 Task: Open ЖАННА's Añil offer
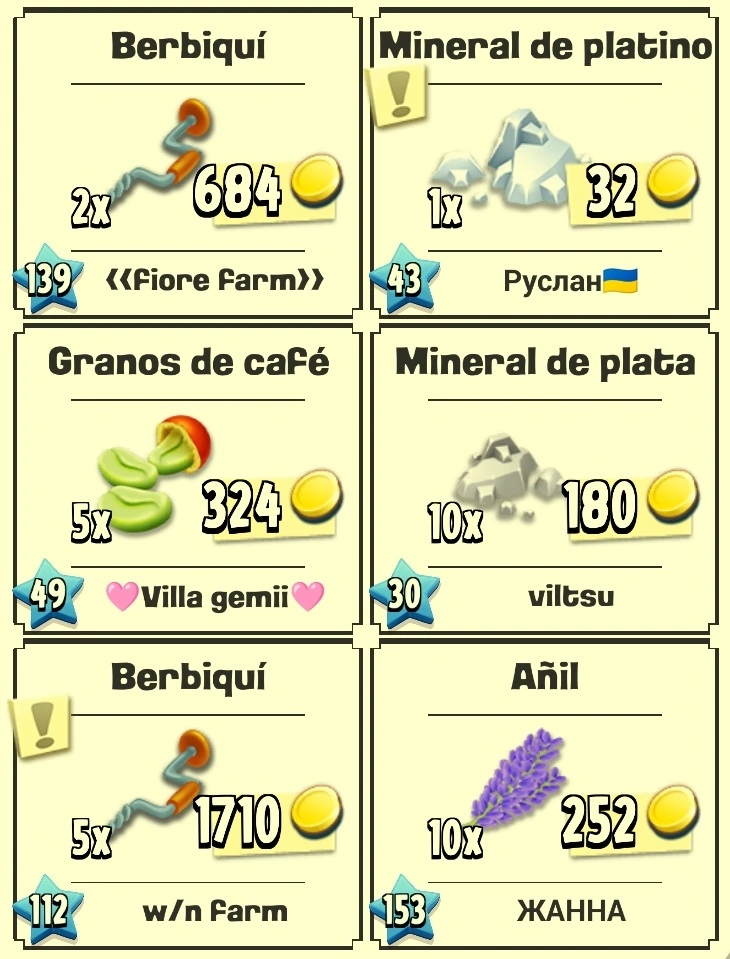pyautogui.click(x=545, y=795)
